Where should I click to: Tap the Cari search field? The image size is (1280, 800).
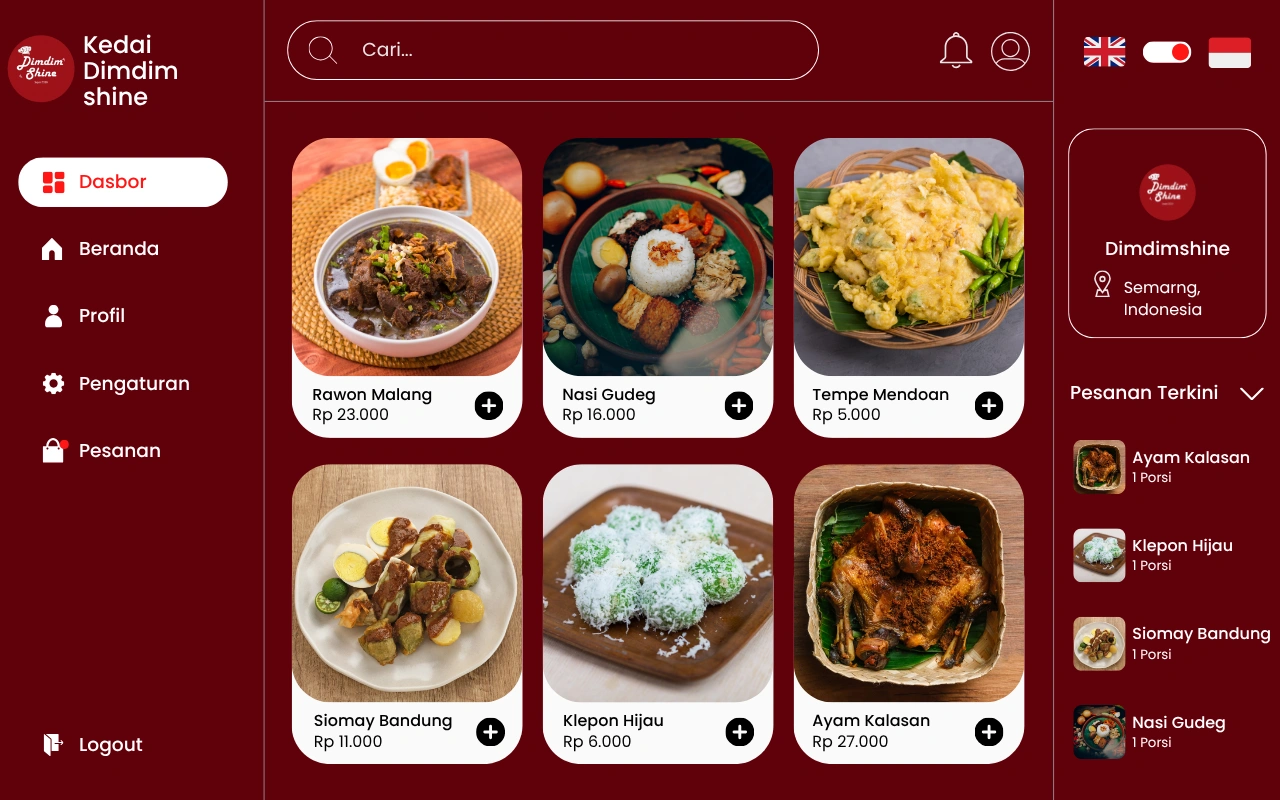pos(552,50)
